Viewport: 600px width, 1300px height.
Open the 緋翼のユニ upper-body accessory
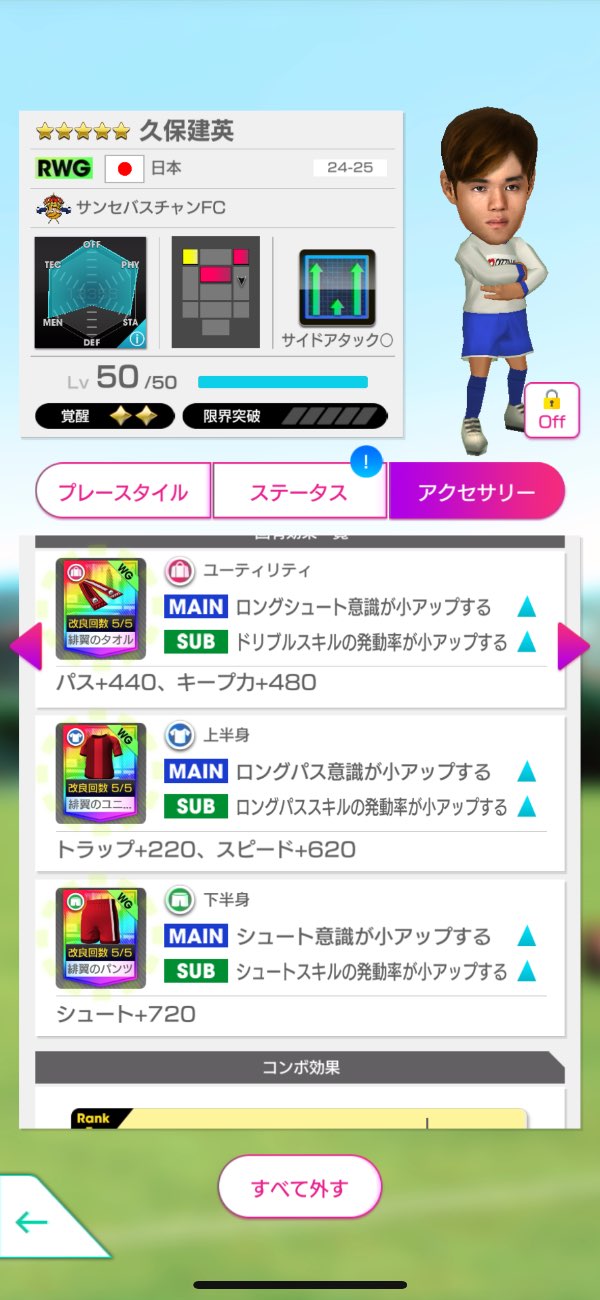pyautogui.click(x=100, y=774)
